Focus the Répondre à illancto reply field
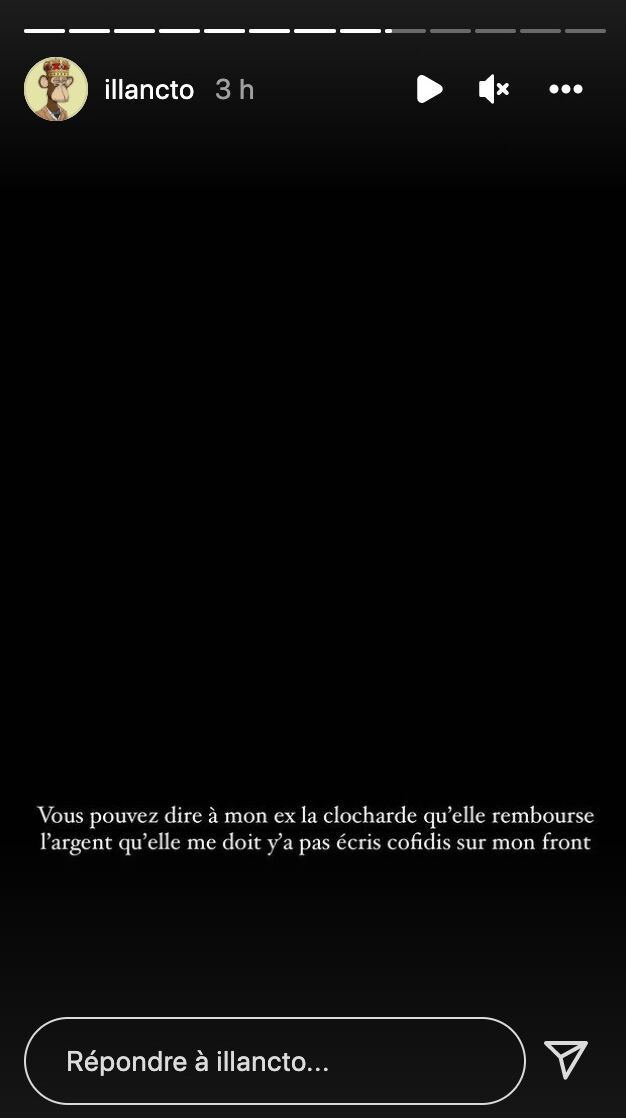 274,1060
